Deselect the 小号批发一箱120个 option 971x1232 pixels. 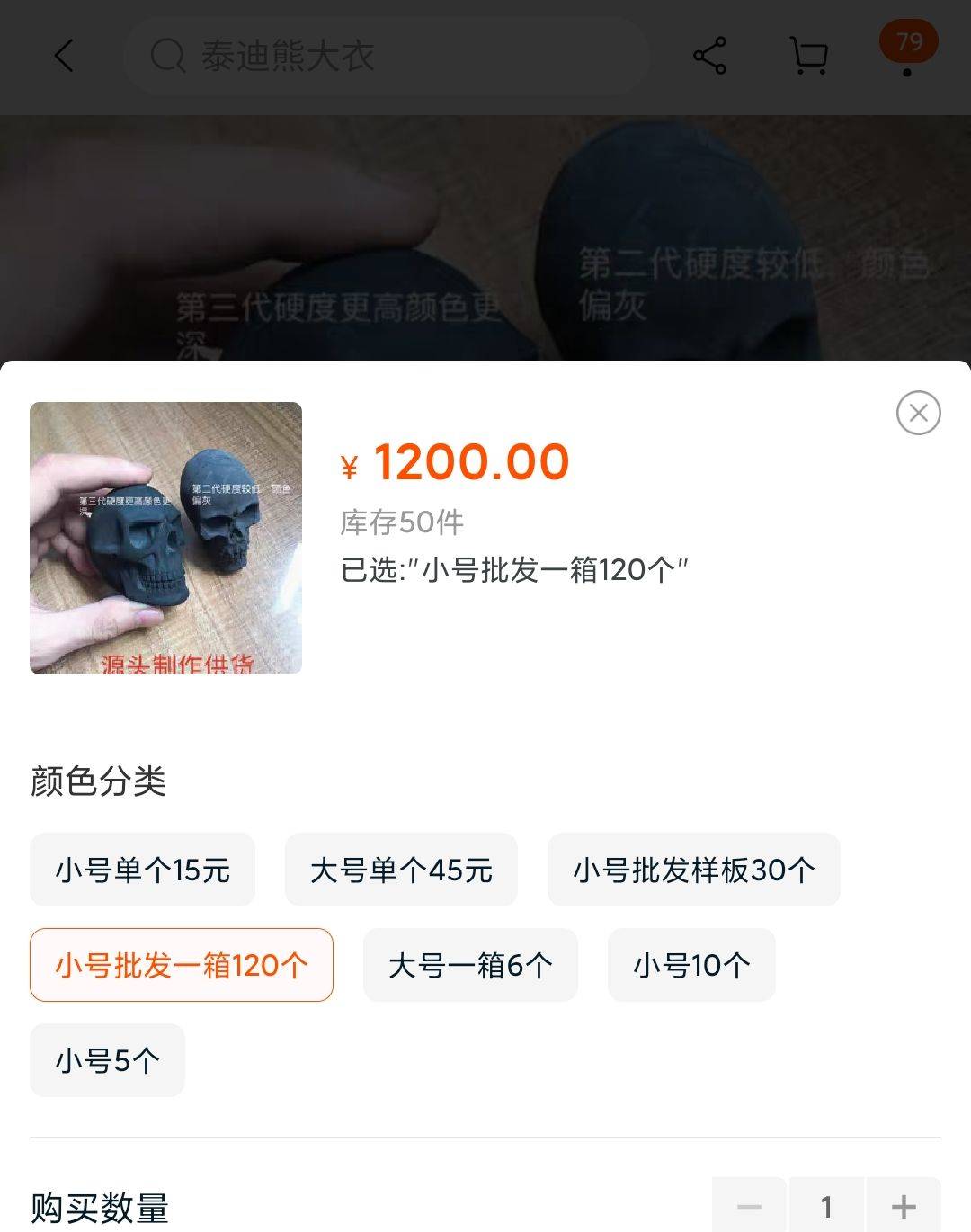pos(182,965)
